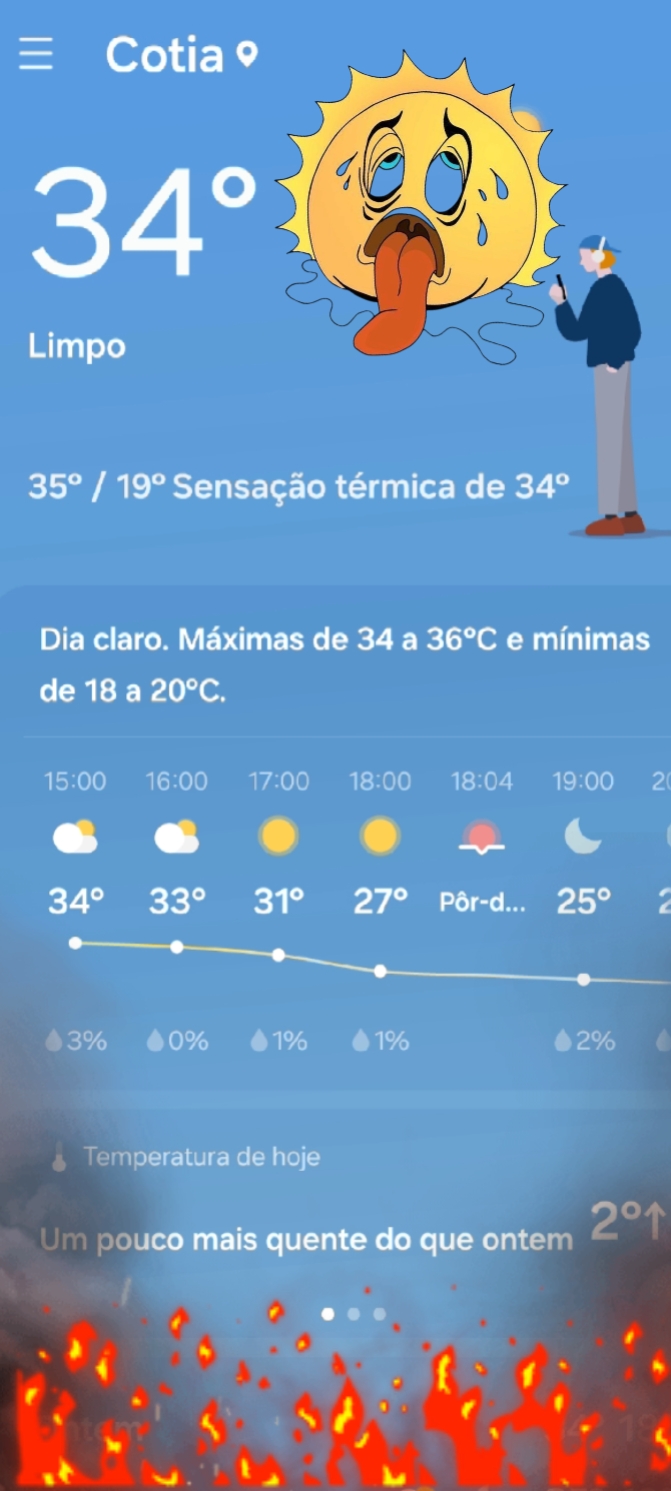Tap the Cotia location name
The image size is (671, 1491).
coord(164,55)
